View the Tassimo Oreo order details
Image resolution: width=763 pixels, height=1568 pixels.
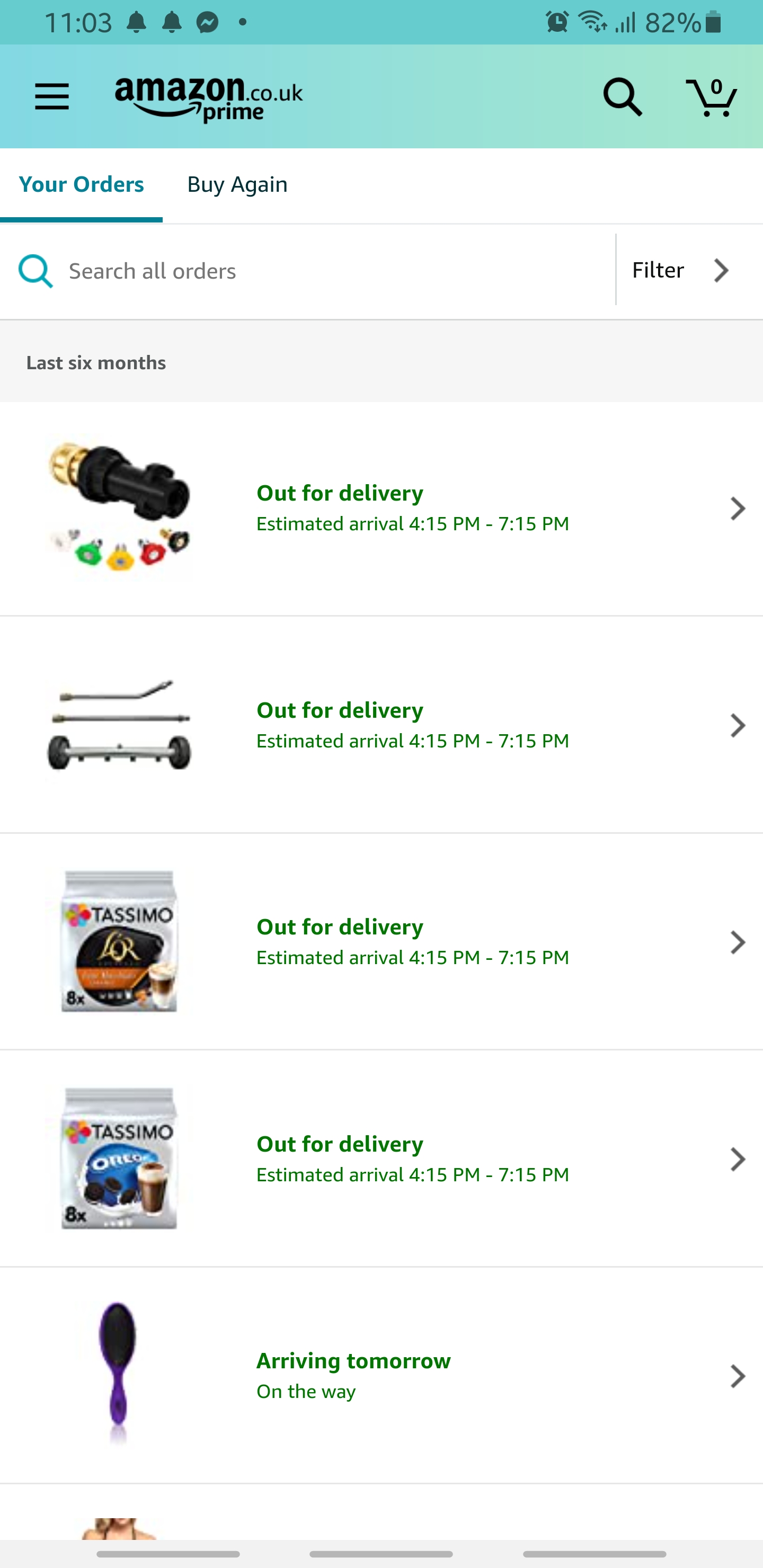[x=381, y=1159]
